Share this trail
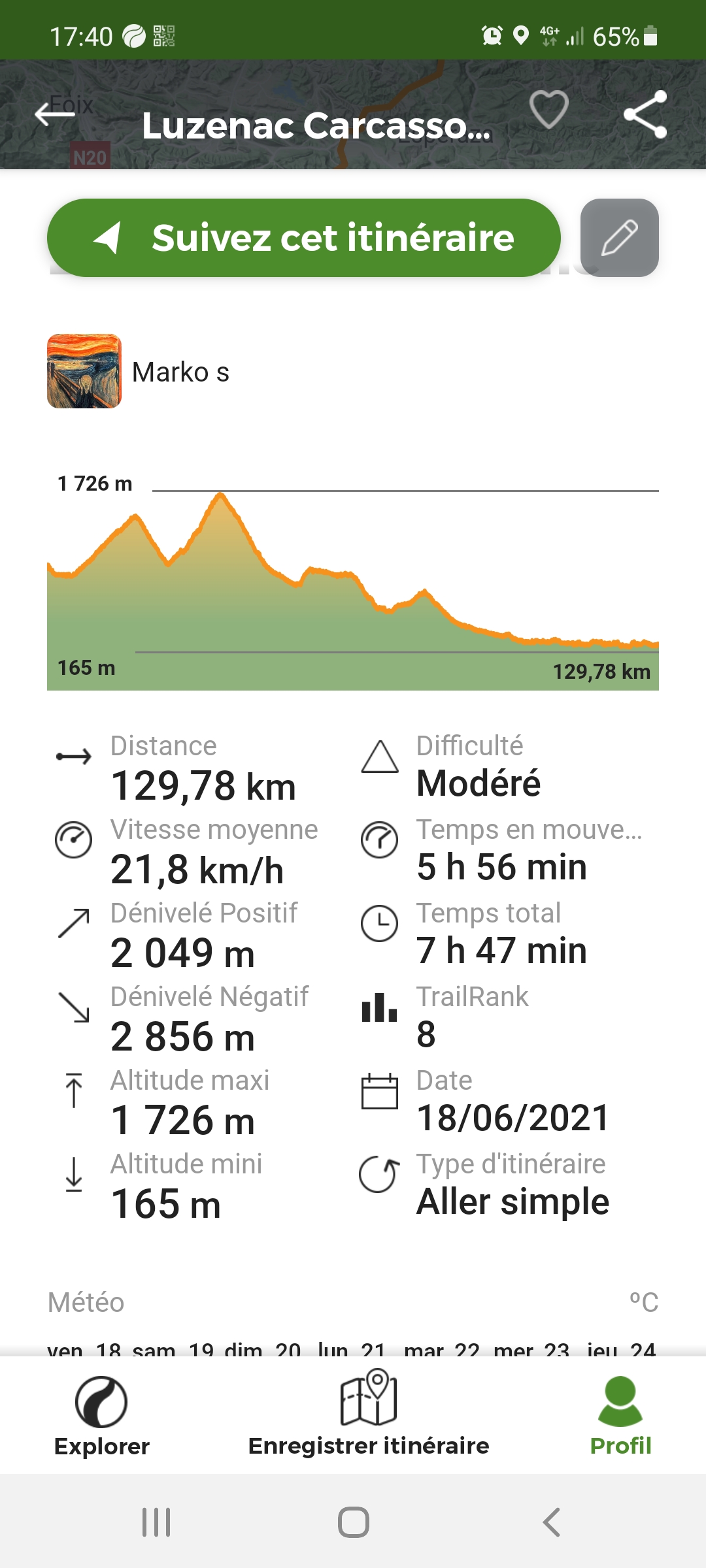The height and width of the screenshot is (1568, 706). pyautogui.click(x=645, y=114)
